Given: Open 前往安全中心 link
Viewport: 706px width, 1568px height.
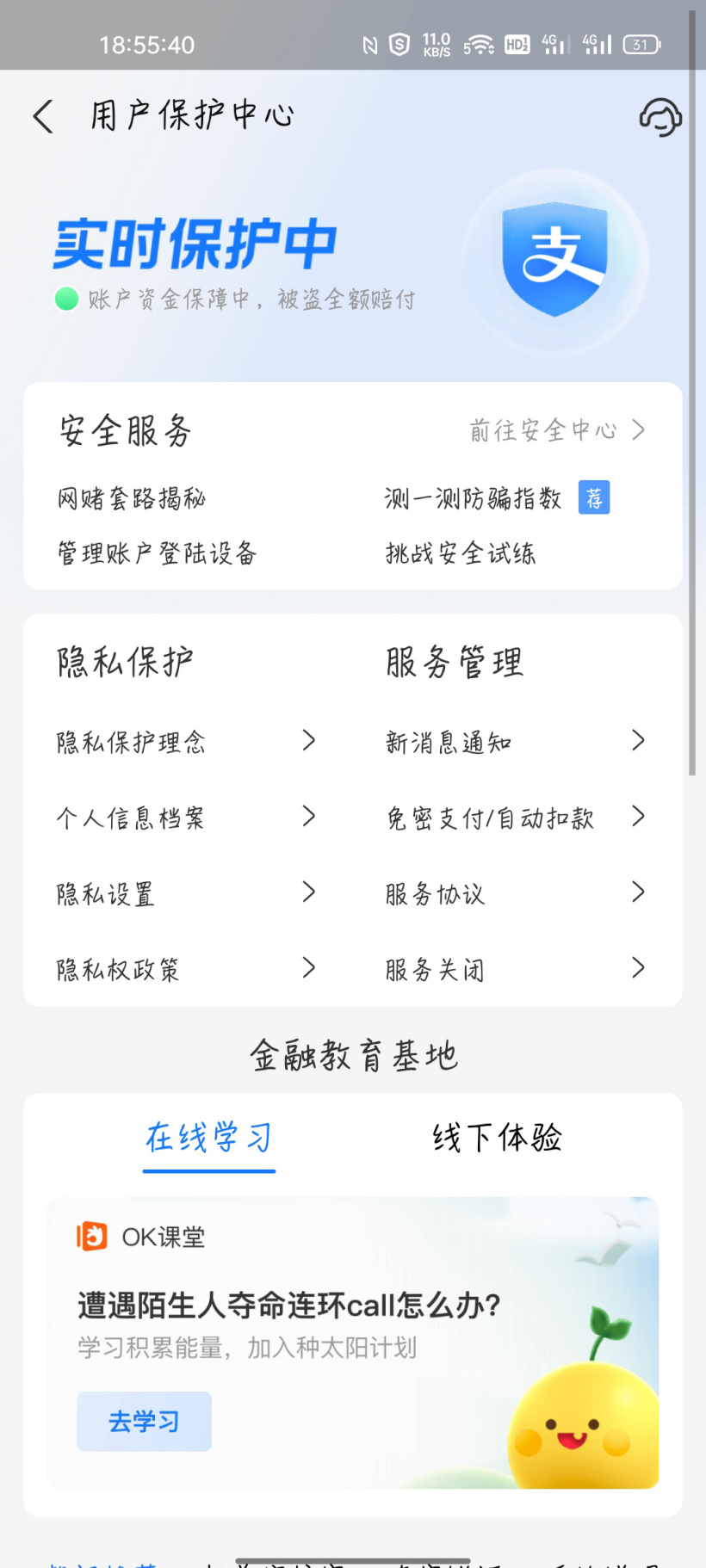Looking at the screenshot, I should (556, 429).
